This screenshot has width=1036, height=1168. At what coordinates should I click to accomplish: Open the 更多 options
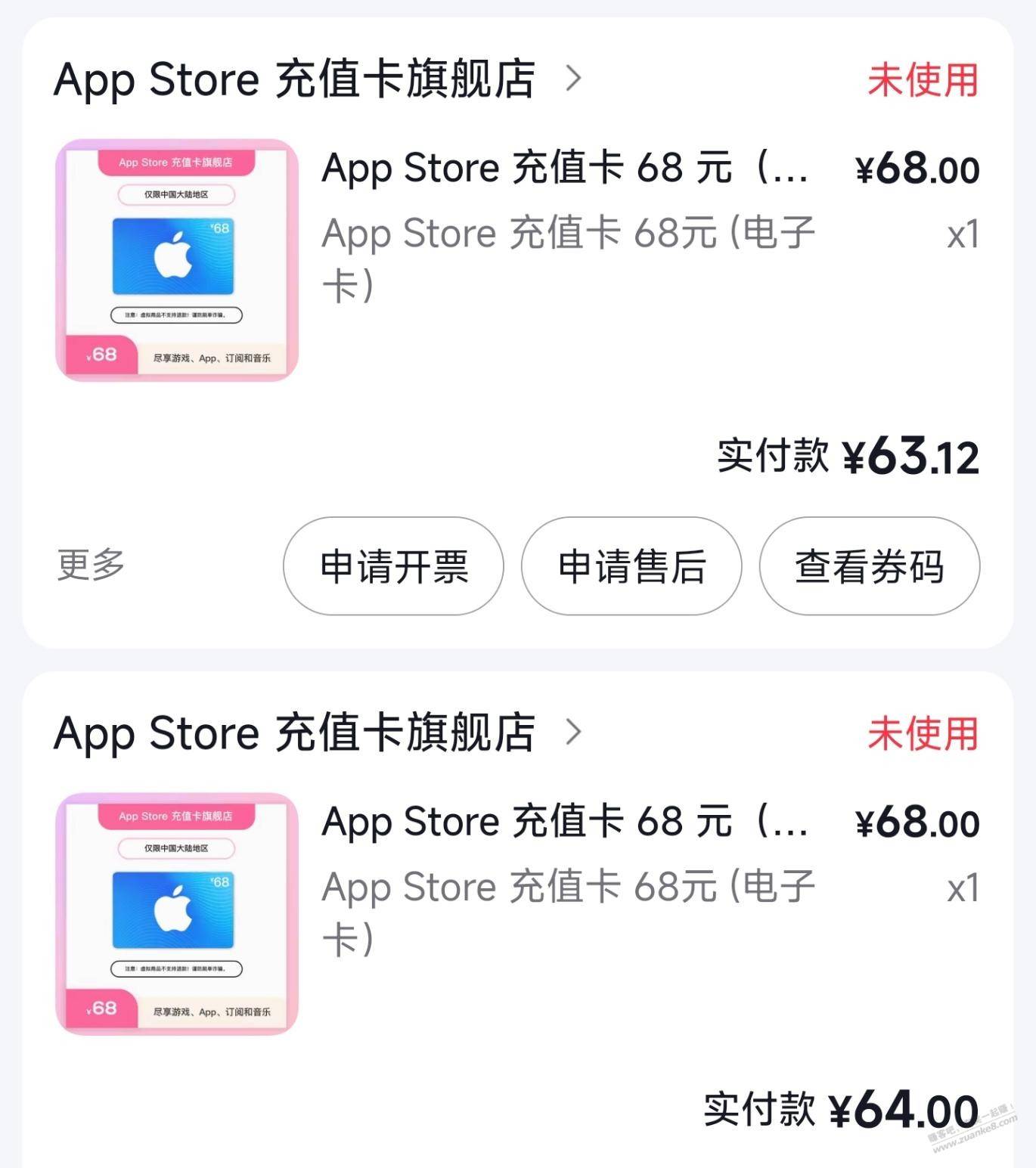91,565
